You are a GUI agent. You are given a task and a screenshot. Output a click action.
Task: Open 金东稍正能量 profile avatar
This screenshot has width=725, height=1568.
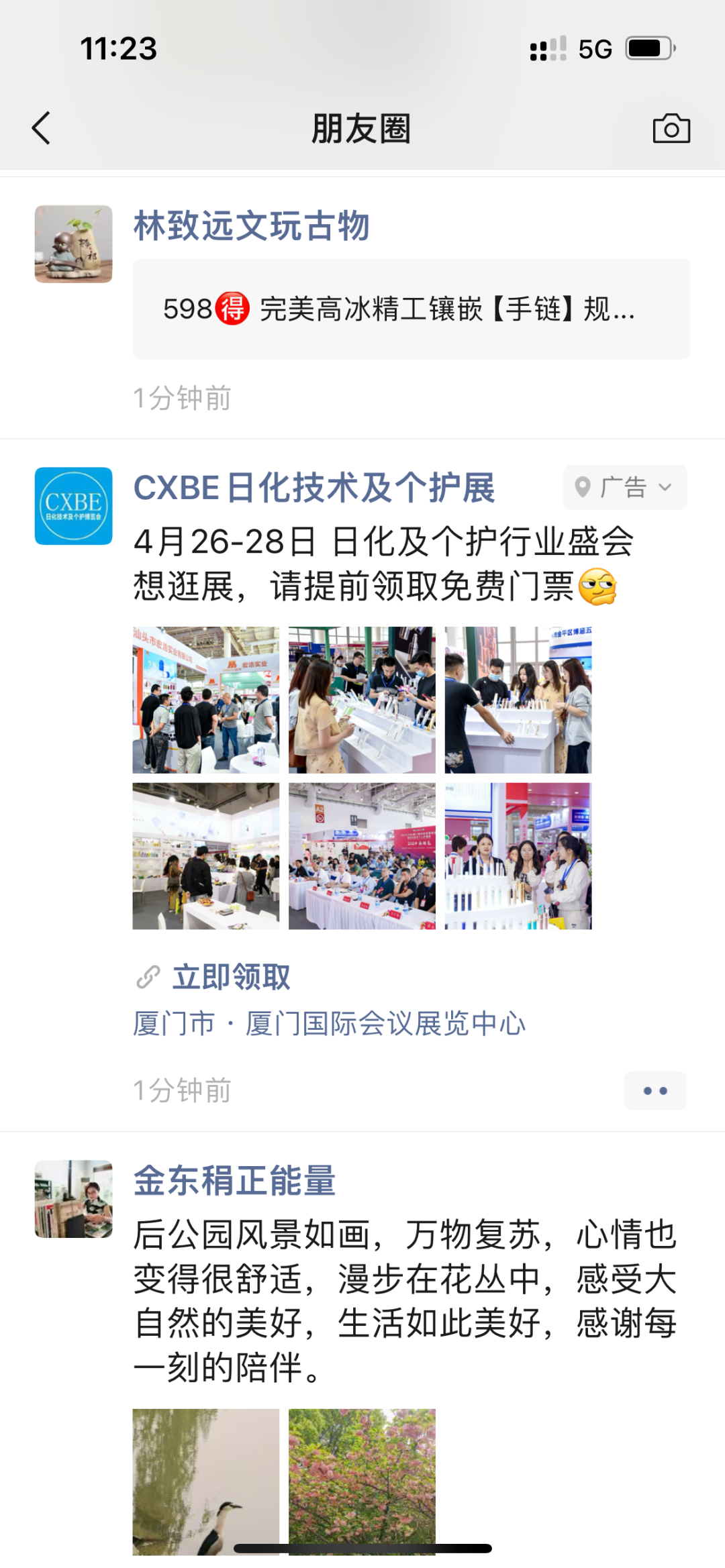73,1199
